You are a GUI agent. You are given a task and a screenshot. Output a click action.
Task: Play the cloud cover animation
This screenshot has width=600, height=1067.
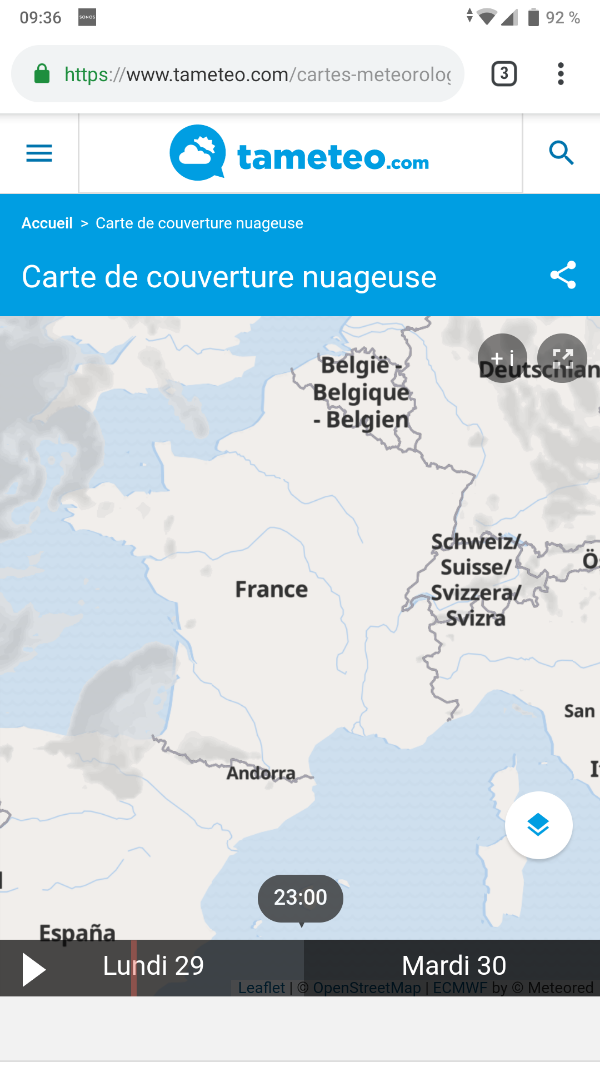pos(34,969)
